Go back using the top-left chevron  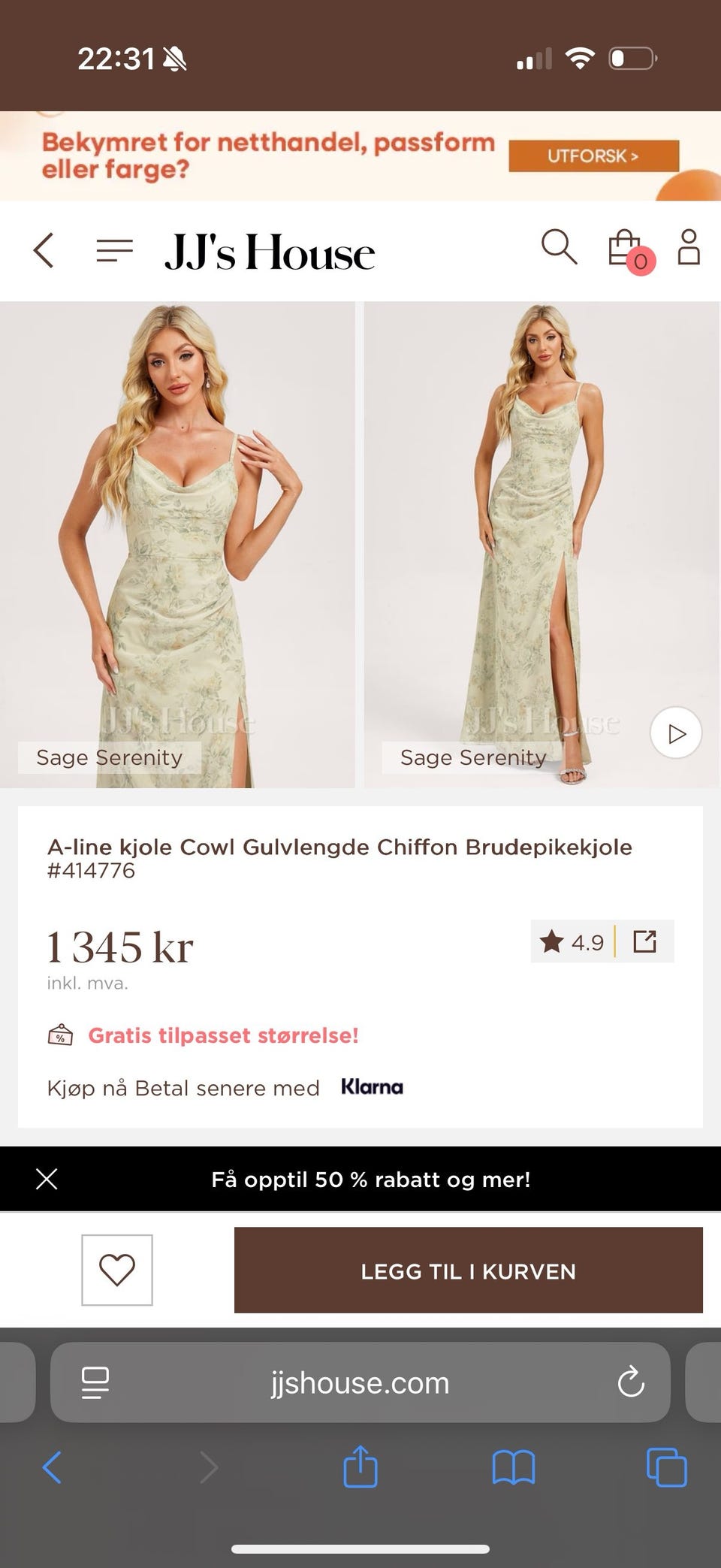tap(43, 250)
